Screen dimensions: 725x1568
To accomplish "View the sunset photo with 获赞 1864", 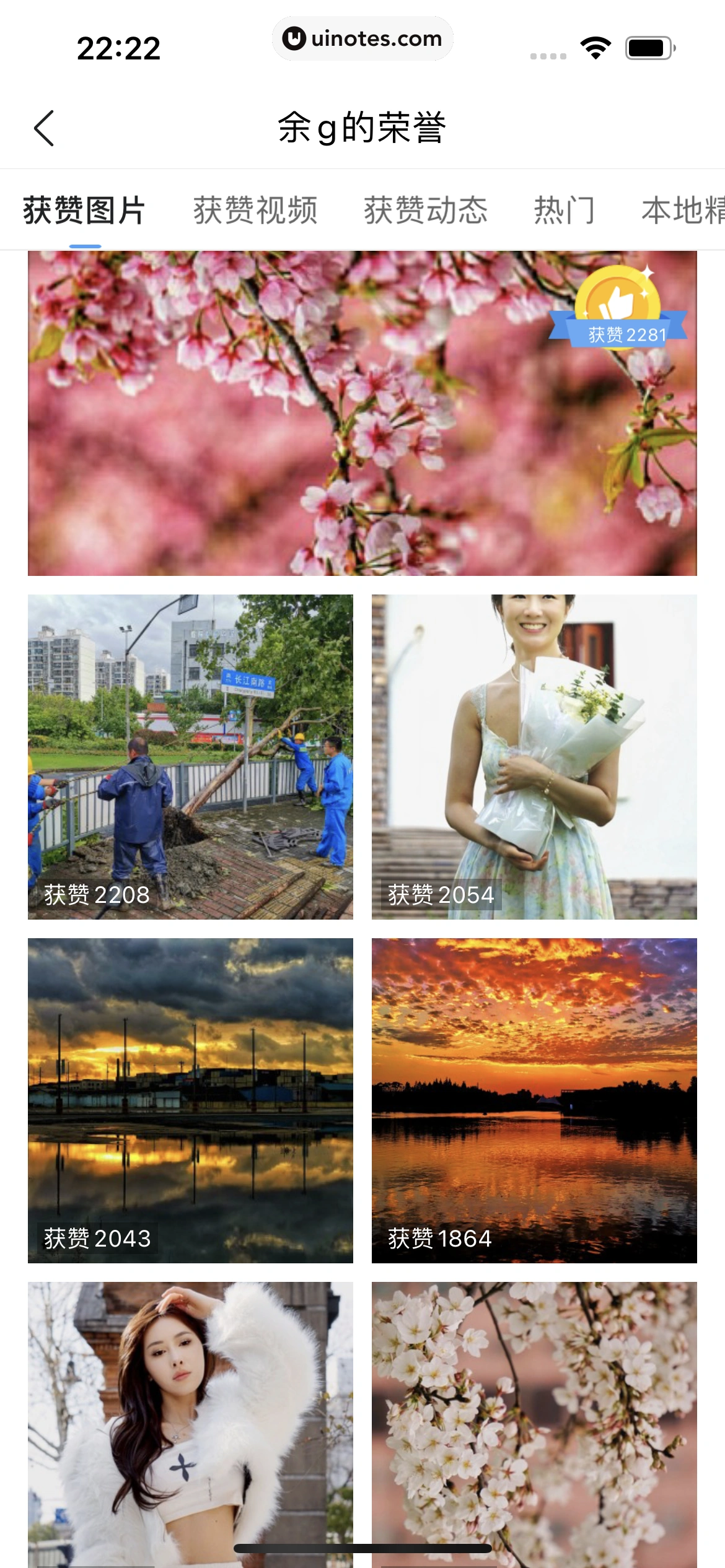I will click(534, 1100).
